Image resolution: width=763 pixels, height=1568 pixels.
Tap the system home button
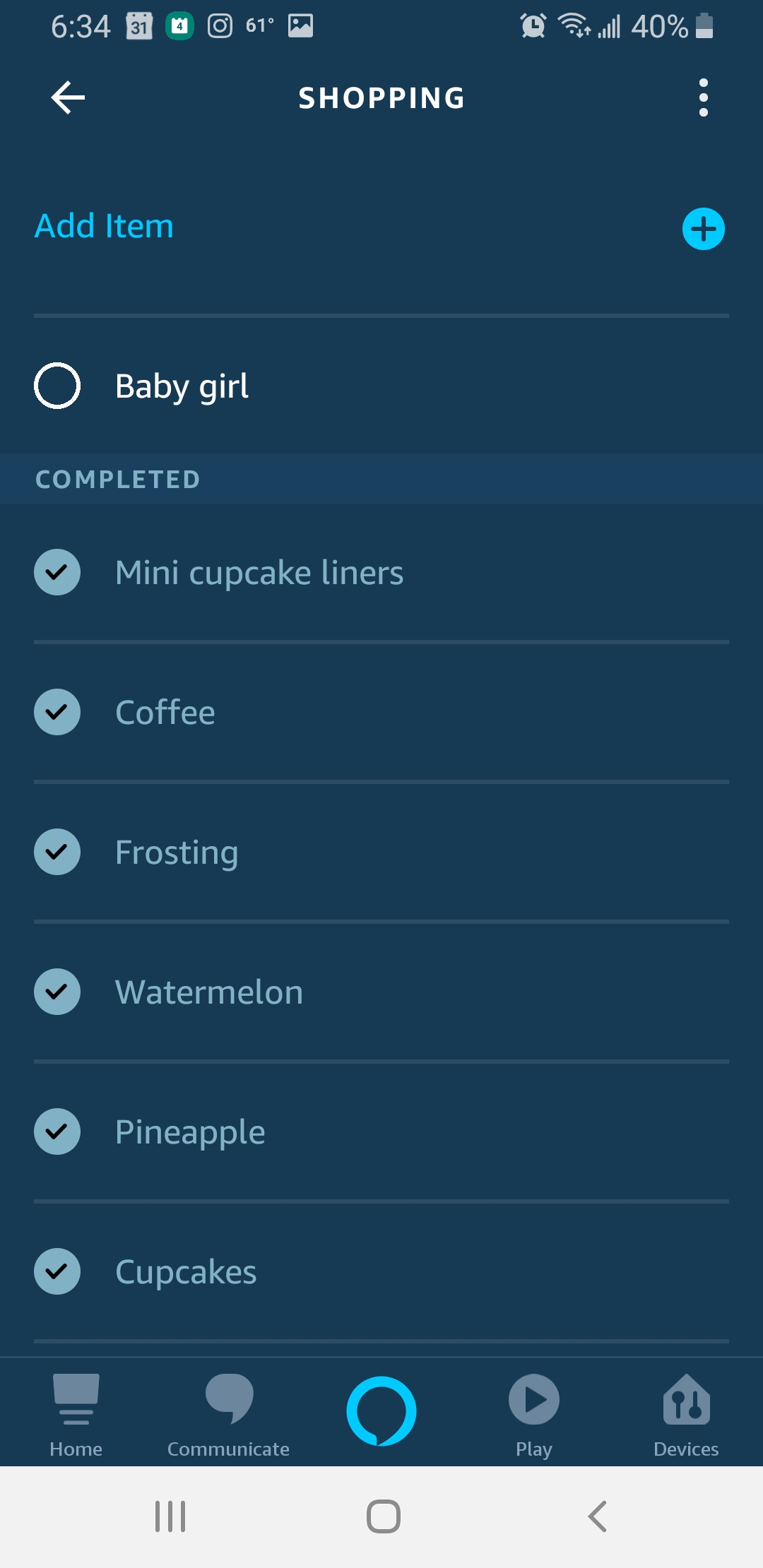[x=384, y=1516]
